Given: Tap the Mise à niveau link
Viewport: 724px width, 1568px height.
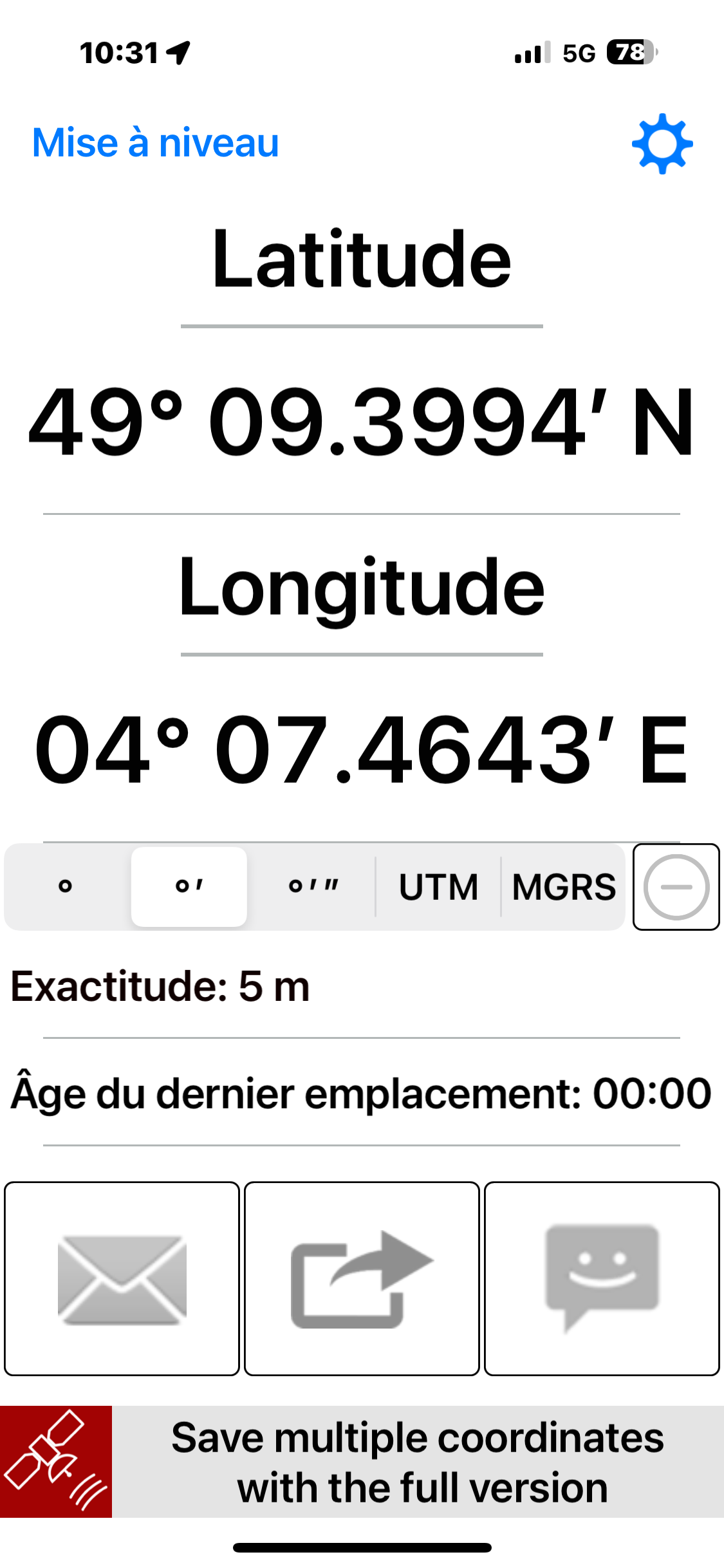Looking at the screenshot, I should (156, 142).
